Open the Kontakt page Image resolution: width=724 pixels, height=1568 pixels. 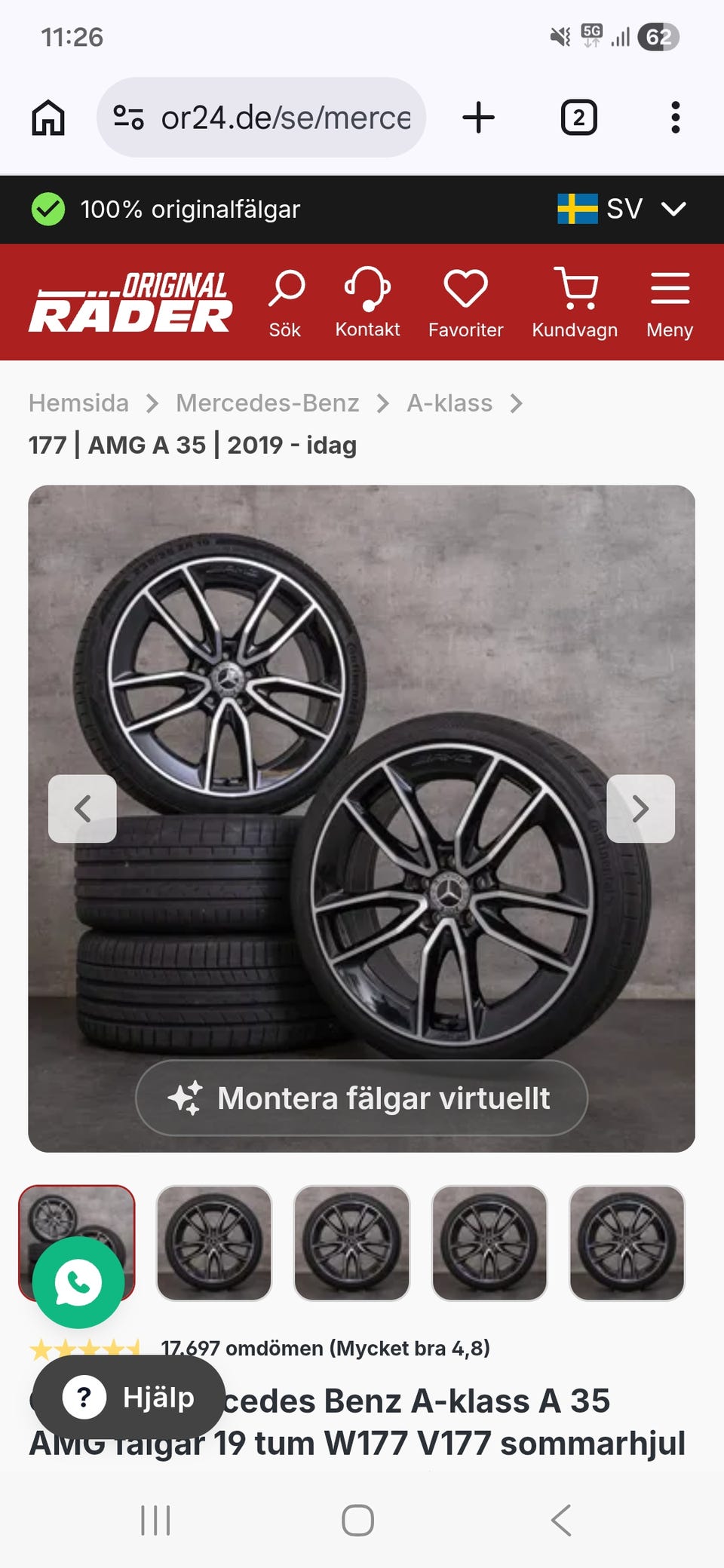coord(367,303)
